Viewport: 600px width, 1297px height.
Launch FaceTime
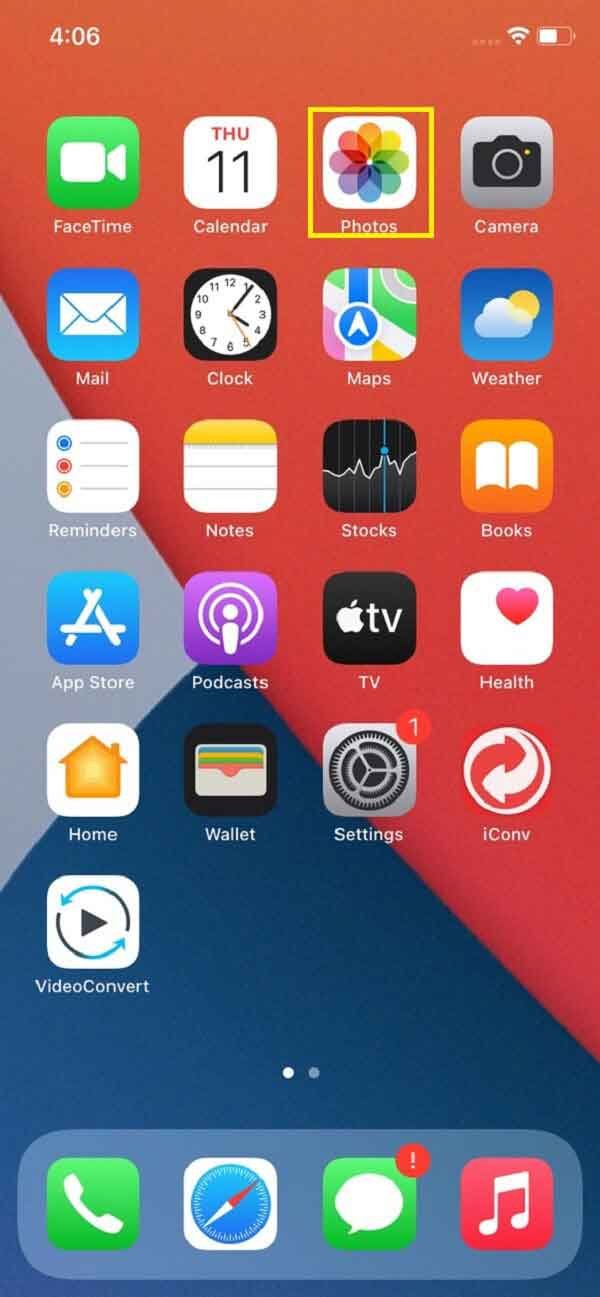tap(93, 162)
